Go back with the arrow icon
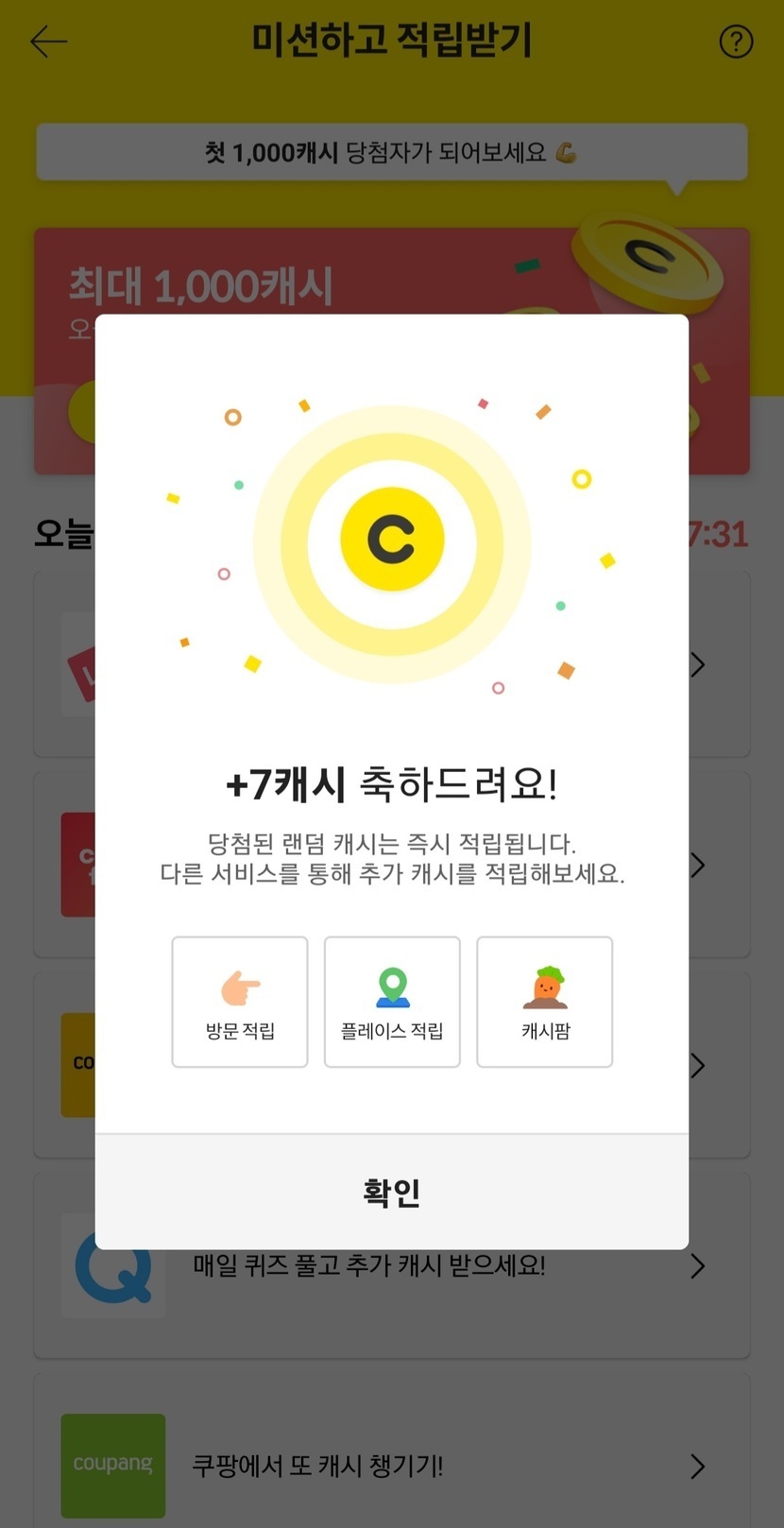The image size is (784, 1528). 48,42
